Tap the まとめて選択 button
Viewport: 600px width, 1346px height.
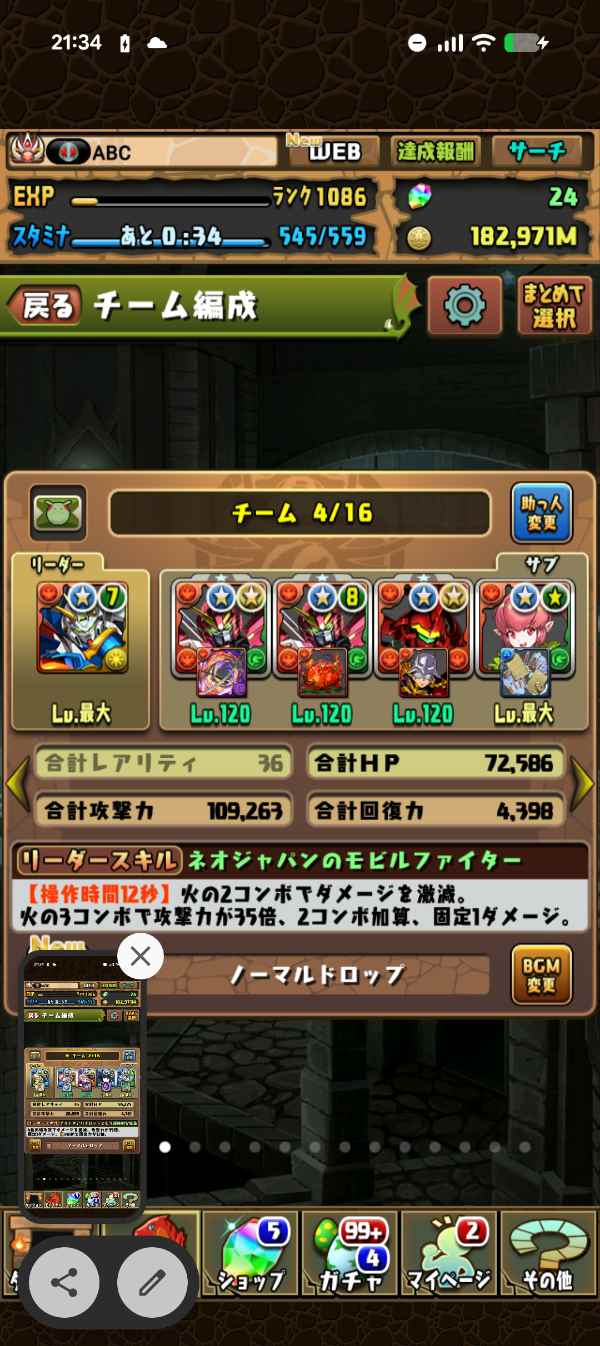click(553, 306)
